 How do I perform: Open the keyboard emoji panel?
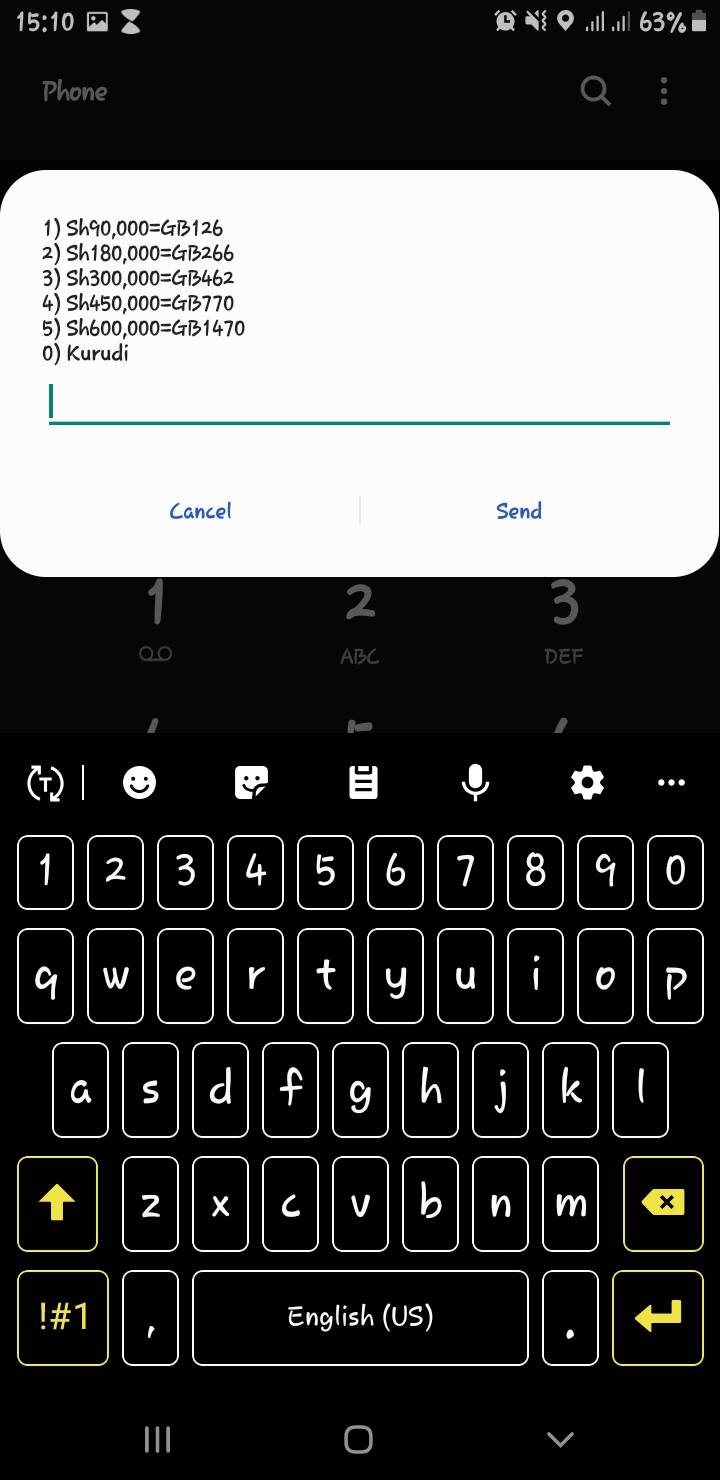139,783
